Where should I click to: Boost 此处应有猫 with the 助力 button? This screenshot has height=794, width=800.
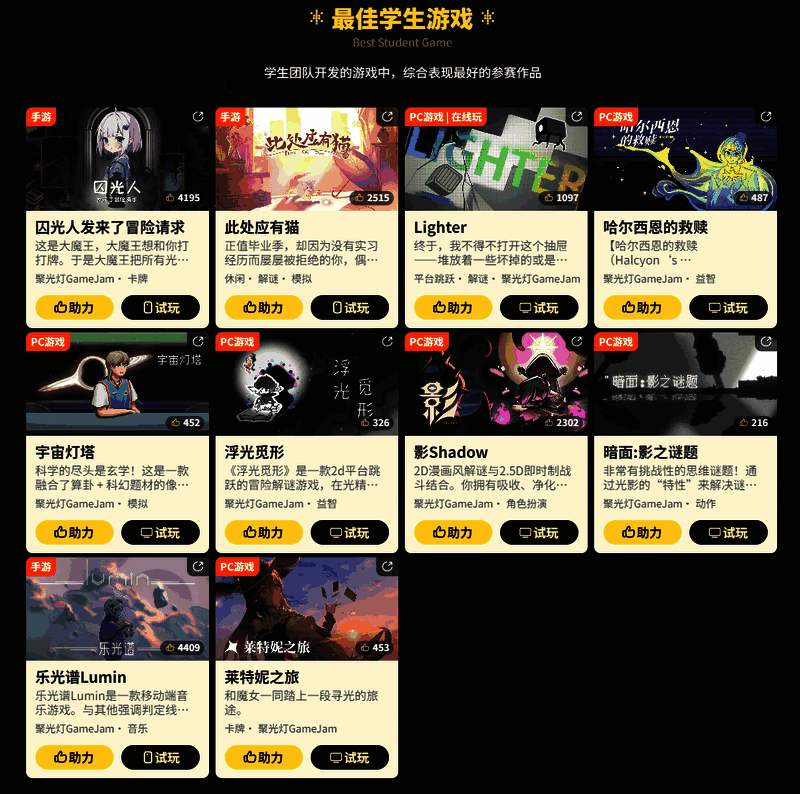(x=264, y=308)
